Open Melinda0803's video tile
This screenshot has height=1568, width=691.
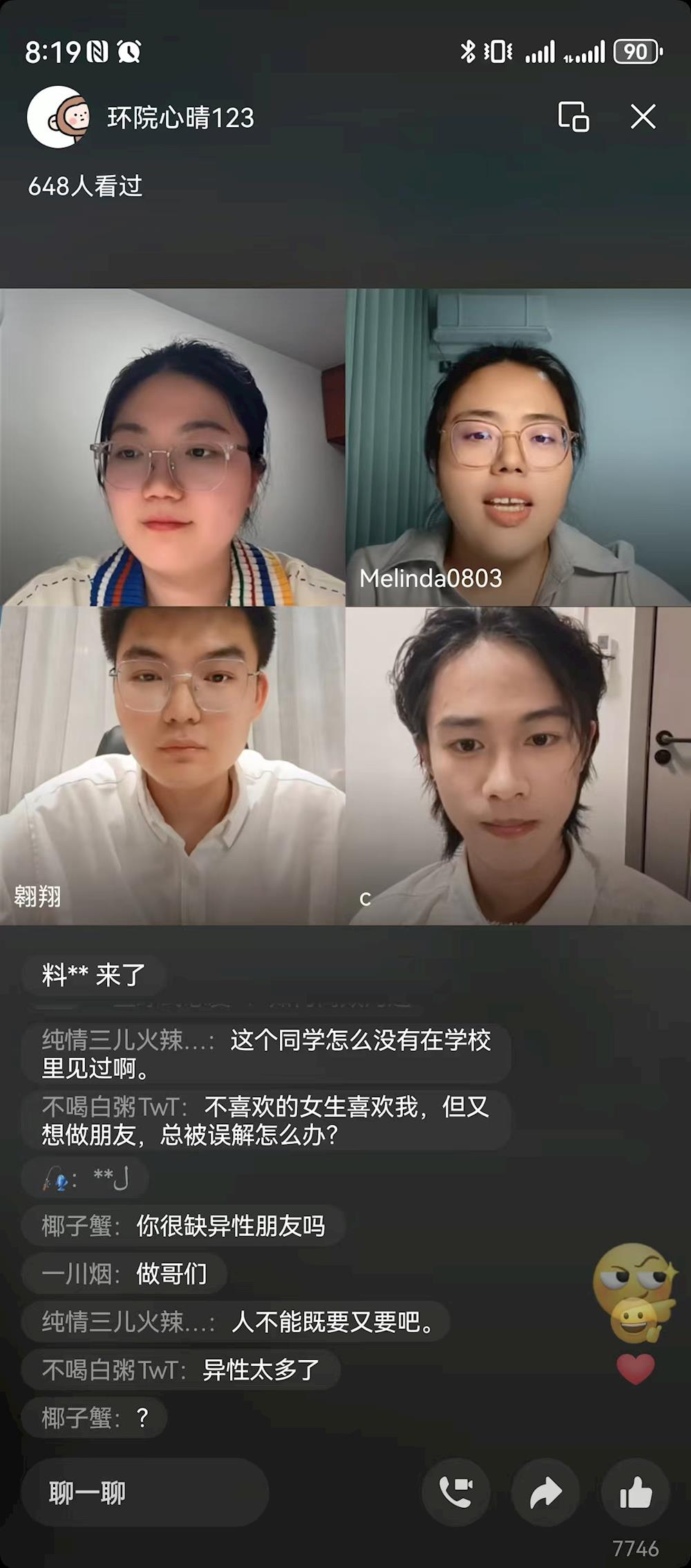[518, 447]
